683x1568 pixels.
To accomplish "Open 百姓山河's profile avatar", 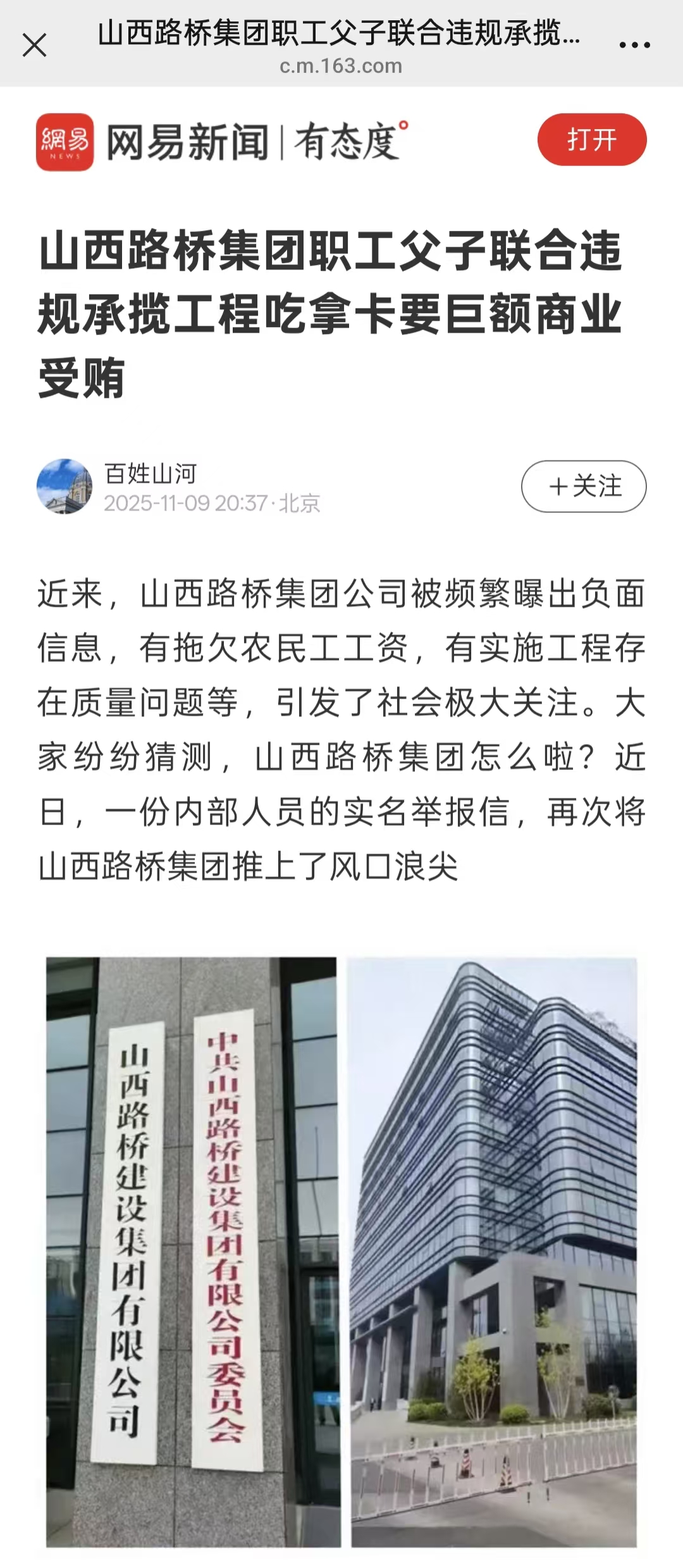I will [x=65, y=486].
